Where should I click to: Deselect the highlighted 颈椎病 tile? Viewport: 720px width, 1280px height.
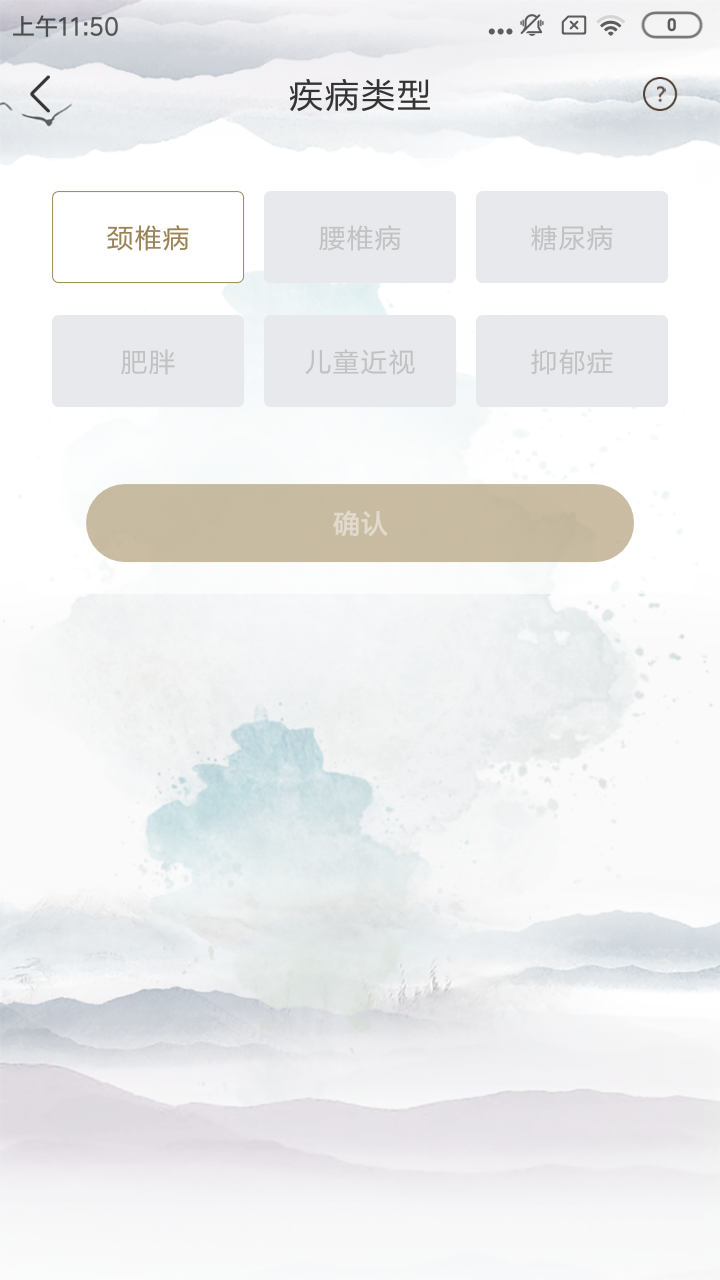pyautogui.click(x=147, y=236)
